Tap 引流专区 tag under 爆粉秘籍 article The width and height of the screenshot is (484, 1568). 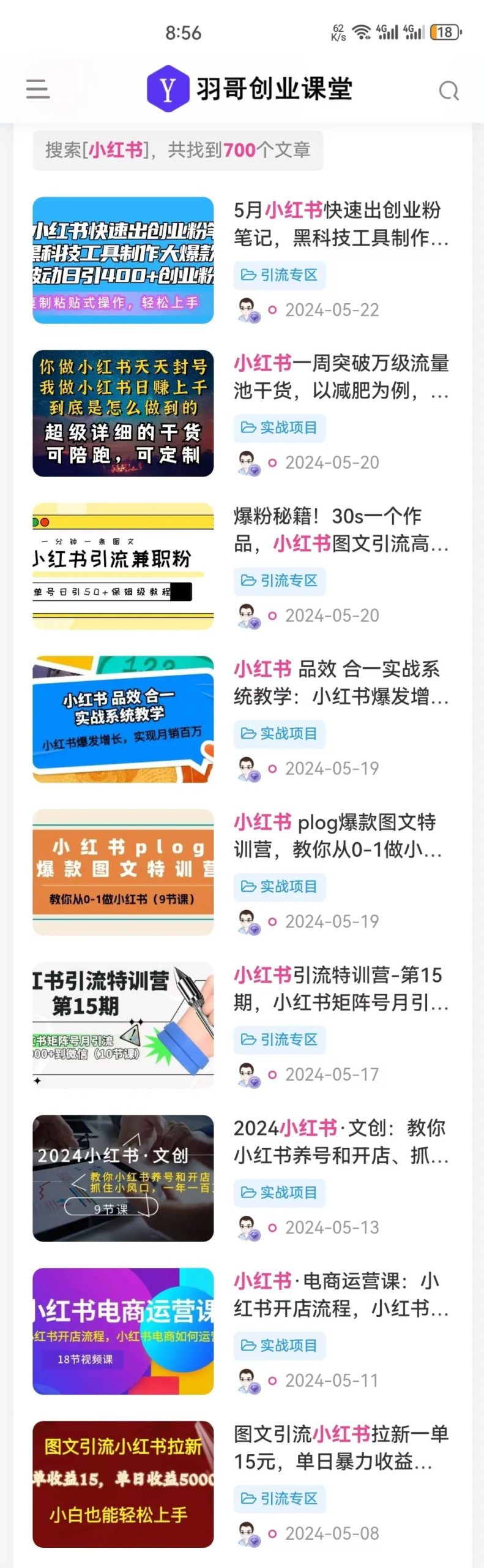(280, 581)
